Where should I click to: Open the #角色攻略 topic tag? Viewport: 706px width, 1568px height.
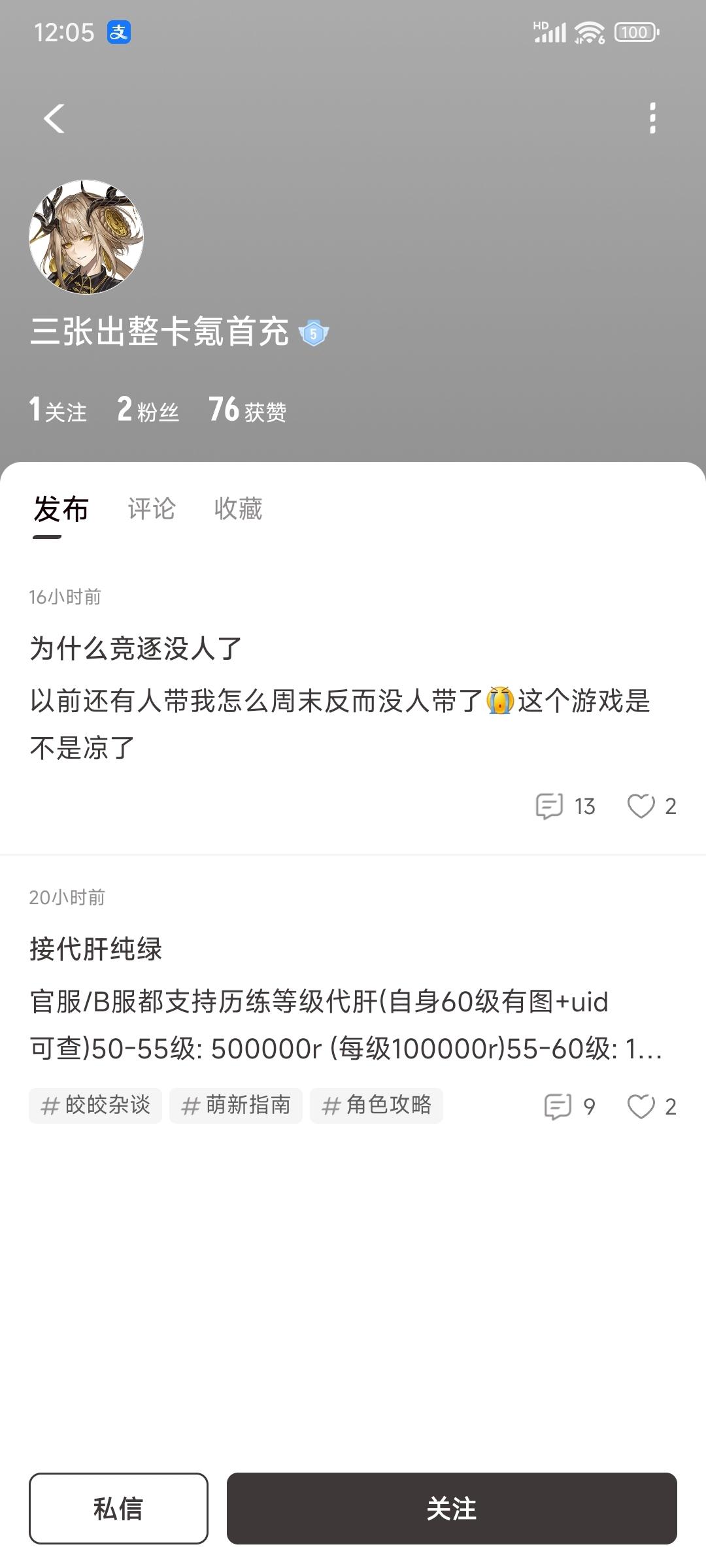click(377, 1105)
